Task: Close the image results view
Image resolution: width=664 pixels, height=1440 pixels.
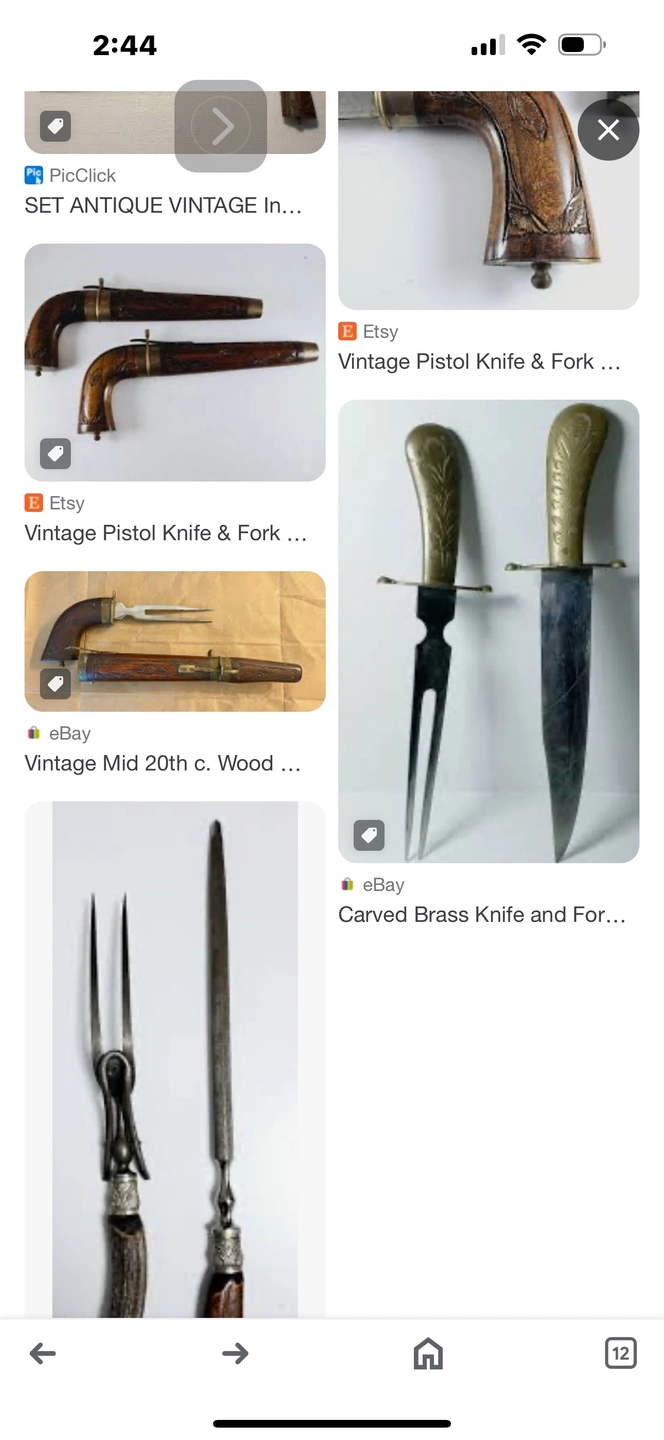Action: (x=608, y=130)
